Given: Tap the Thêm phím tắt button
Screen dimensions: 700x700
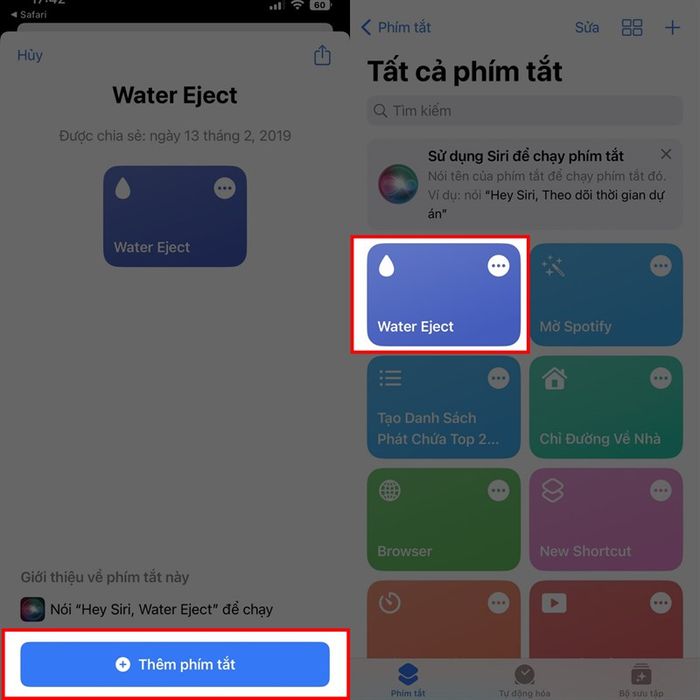Looking at the screenshot, I should 175,664.
